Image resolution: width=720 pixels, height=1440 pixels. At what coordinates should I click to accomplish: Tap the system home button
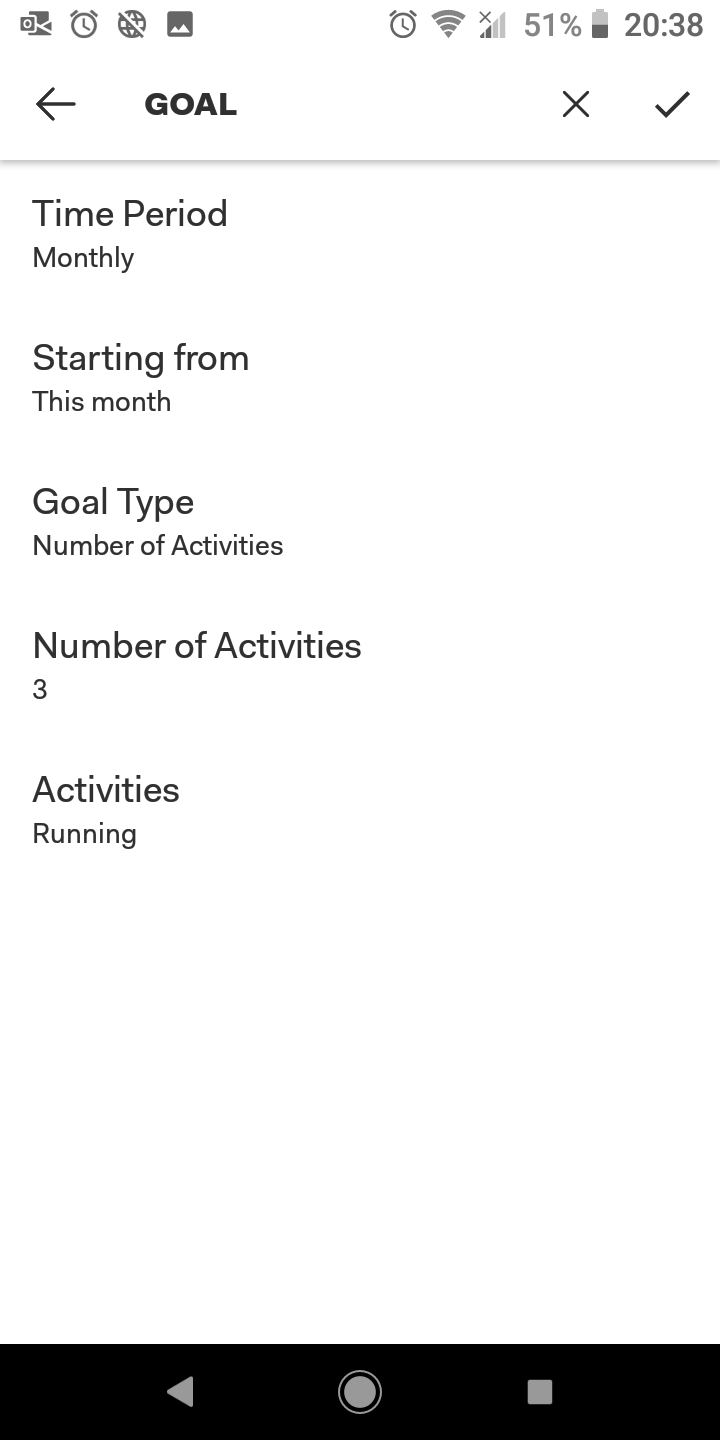pos(360,1392)
